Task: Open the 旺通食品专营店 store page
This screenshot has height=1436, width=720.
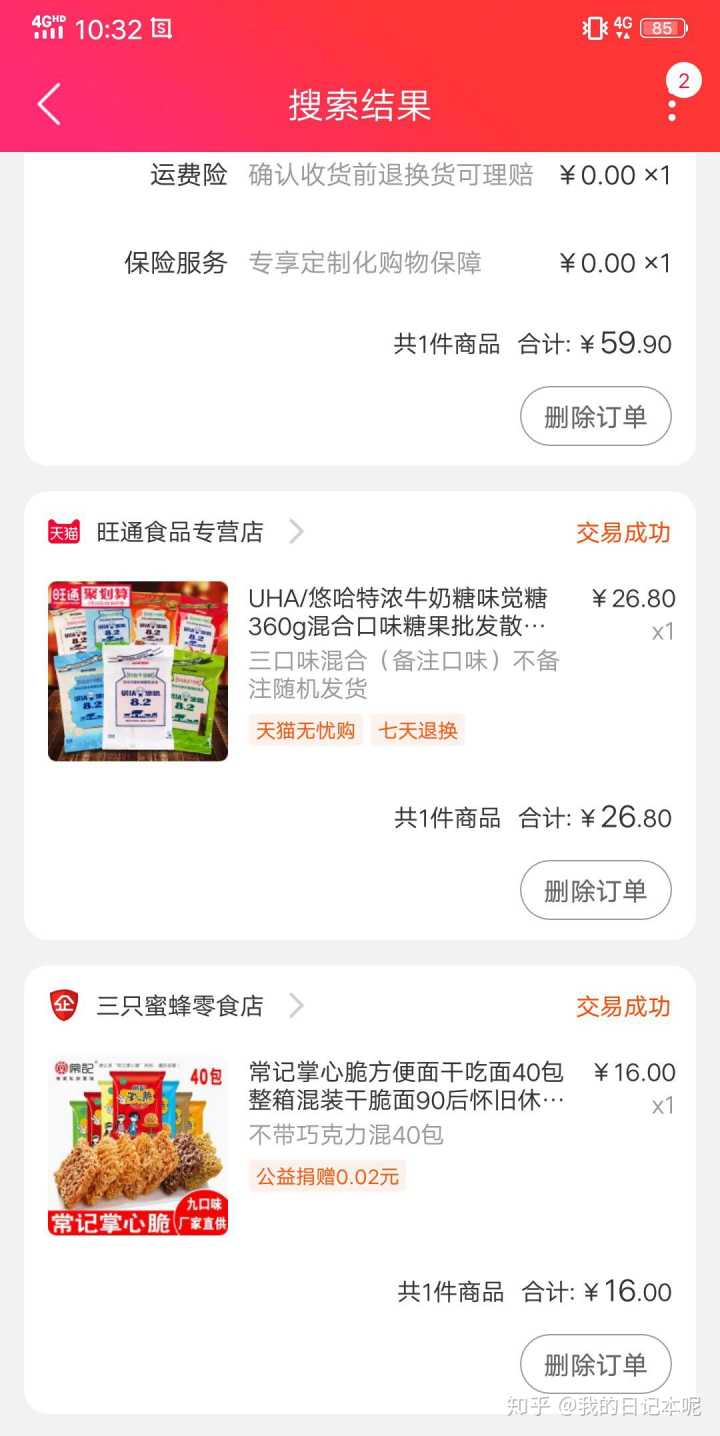Action: (180, 532)
